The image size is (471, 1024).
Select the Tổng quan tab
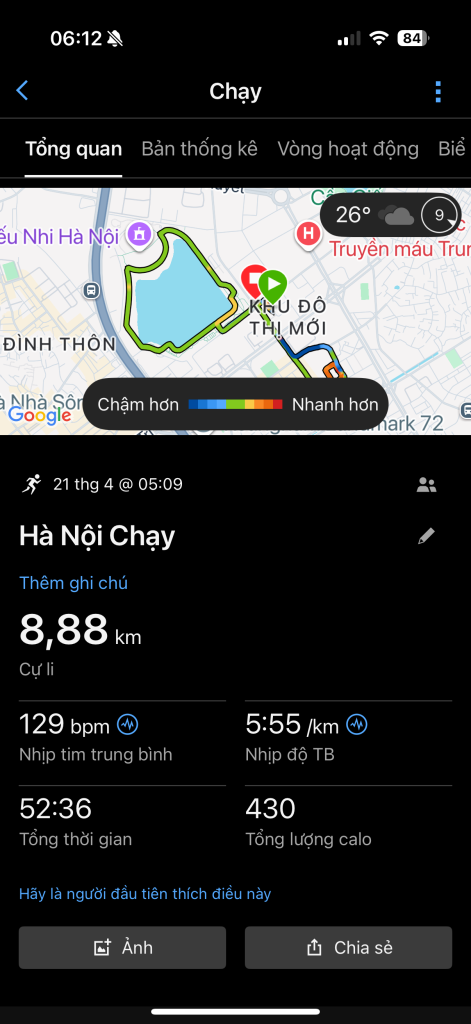click(73, 149)
